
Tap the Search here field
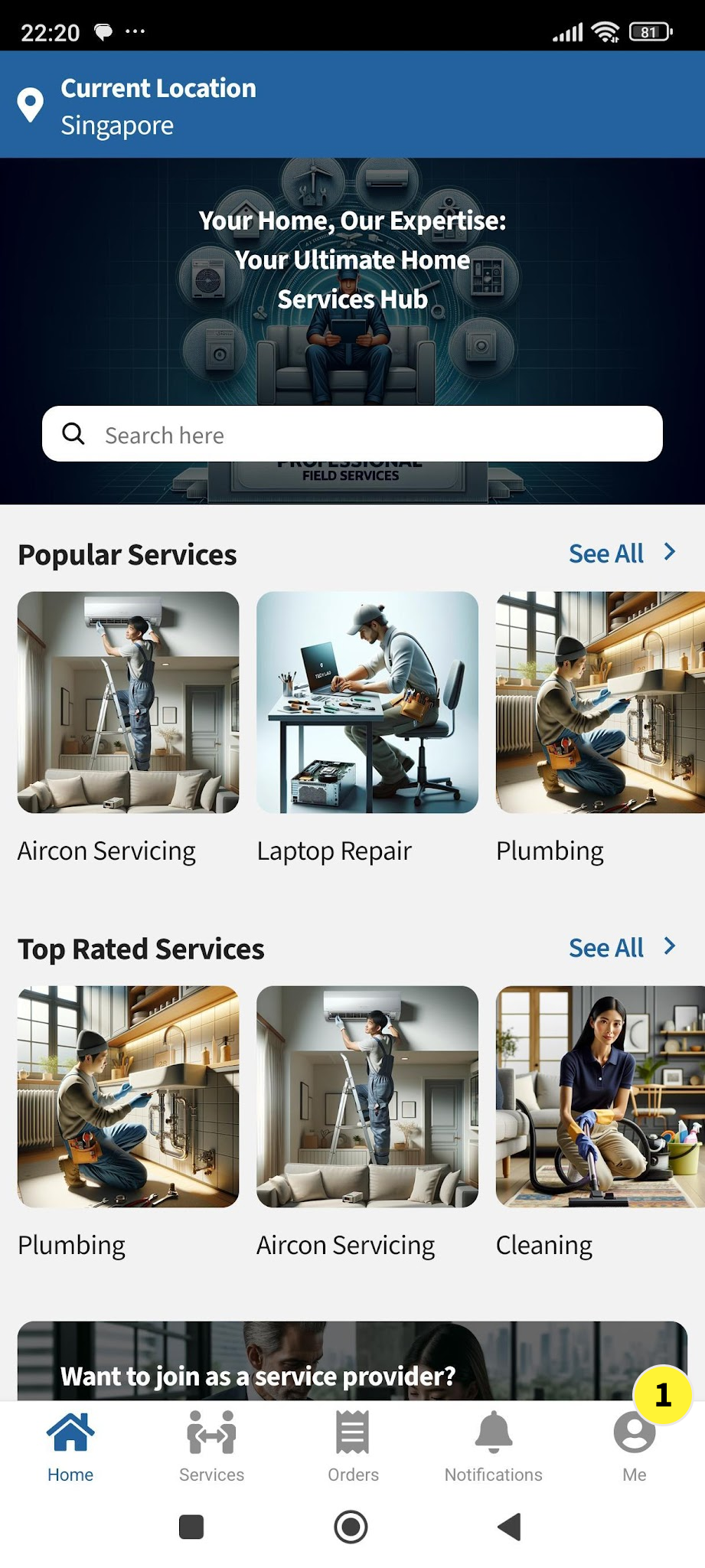point(352,434)
